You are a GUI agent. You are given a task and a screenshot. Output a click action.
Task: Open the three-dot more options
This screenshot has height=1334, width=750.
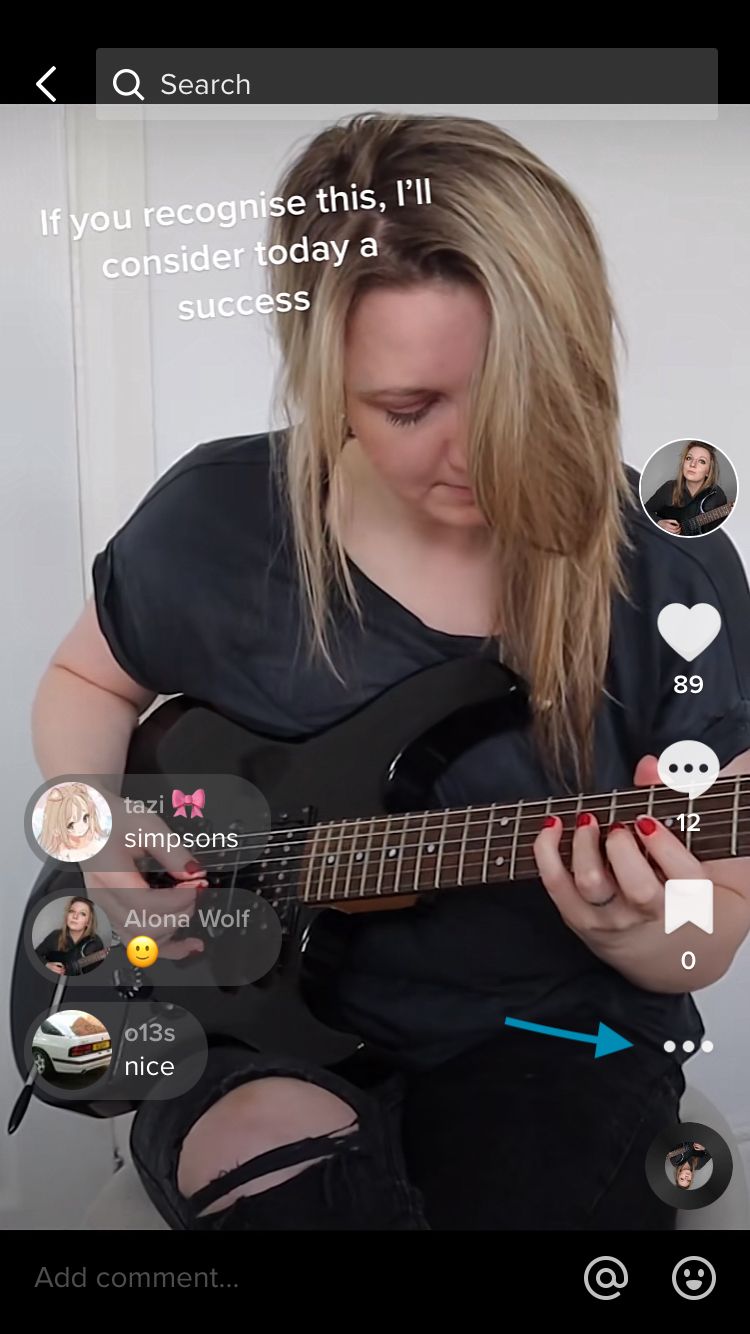[688, 1047]
